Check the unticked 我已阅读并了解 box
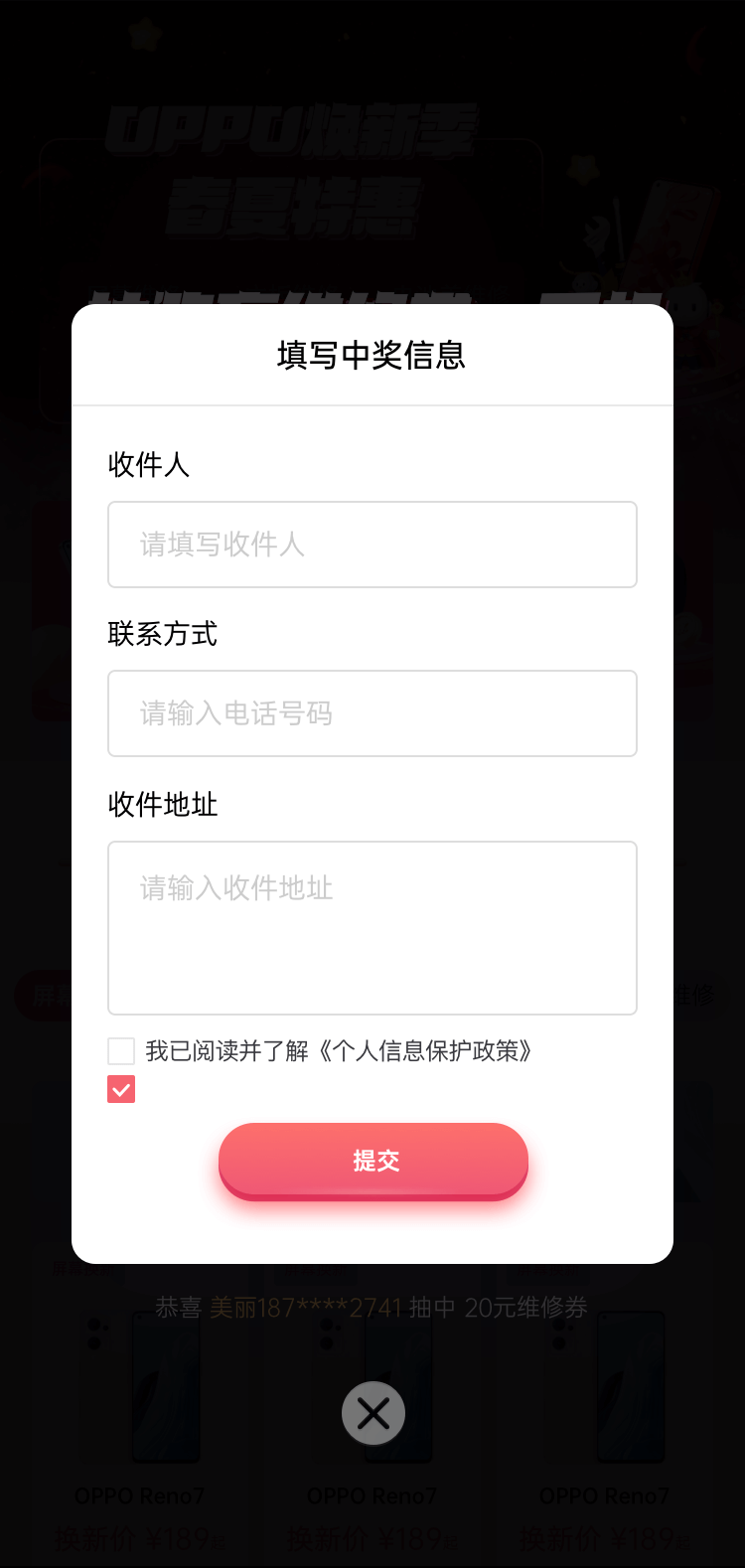Screen dimensions: 745x1568 [121, 1051]
